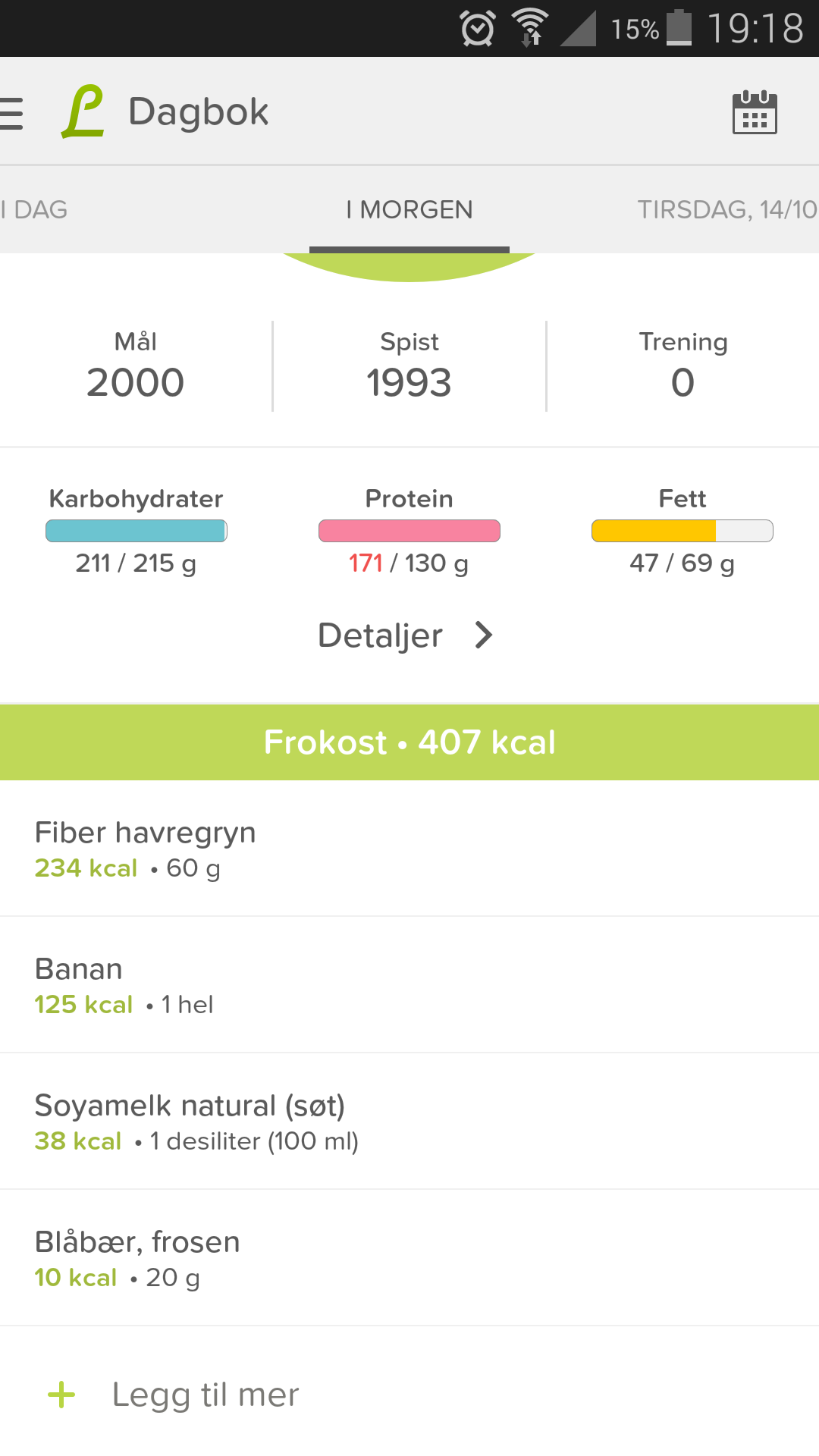The width and height of the screenshot is (819, 1456).
Task: Switch to the I DAG tab
Action: pos(34,209)
